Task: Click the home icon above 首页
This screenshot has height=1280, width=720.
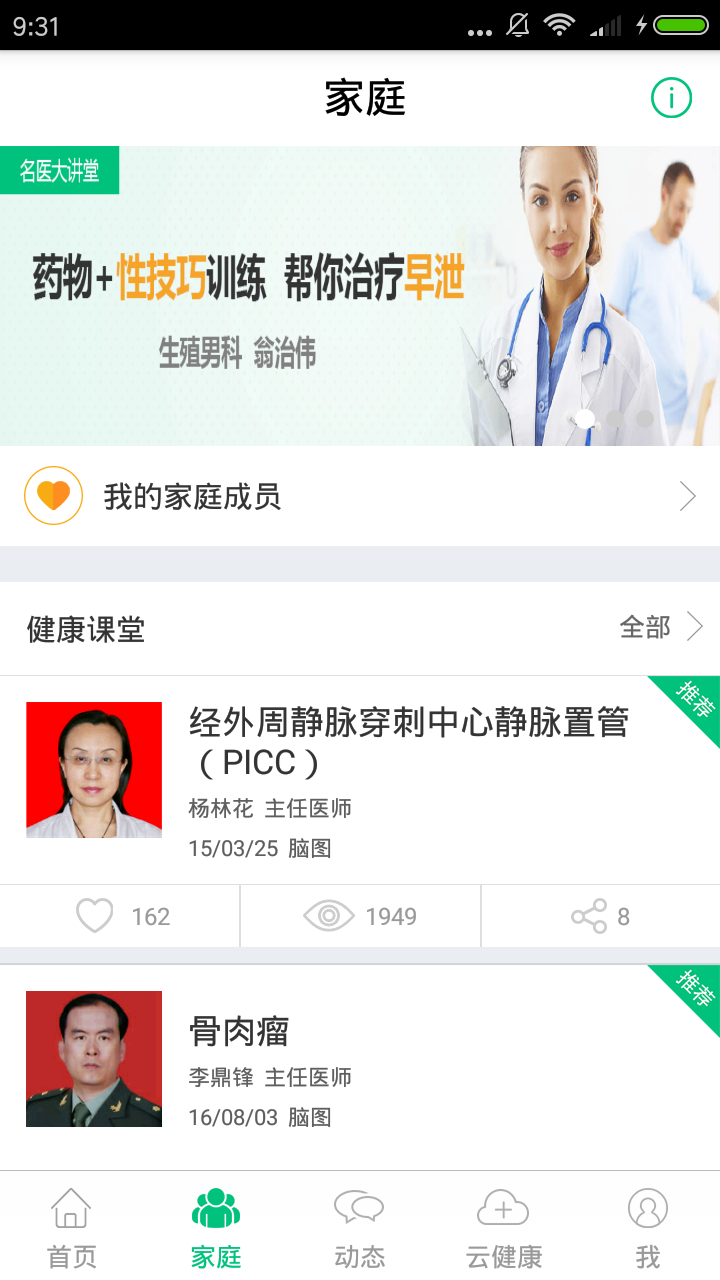Action: click(x=71, y=1208)
